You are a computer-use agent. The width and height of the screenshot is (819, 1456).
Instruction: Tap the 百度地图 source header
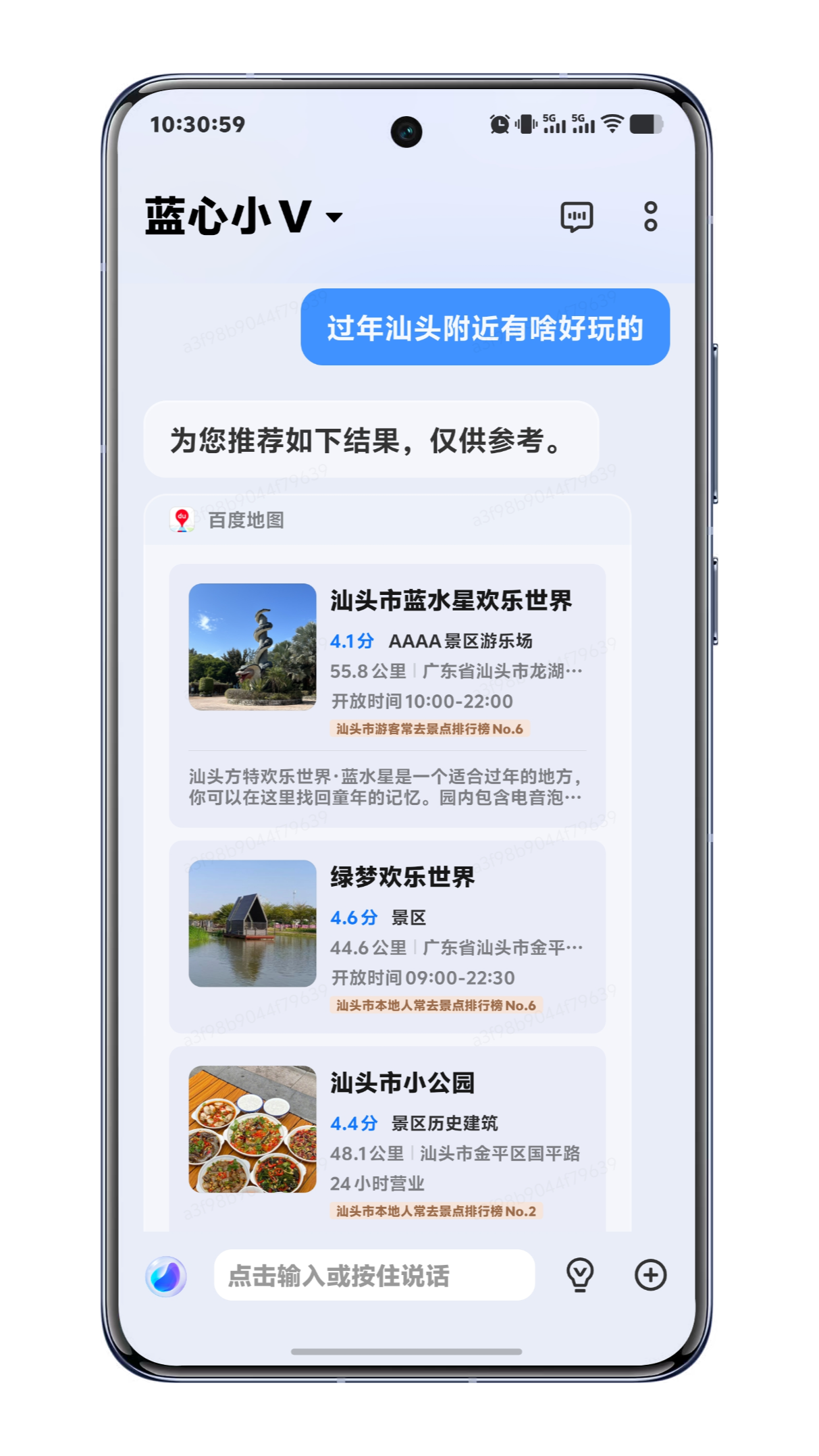388,520
